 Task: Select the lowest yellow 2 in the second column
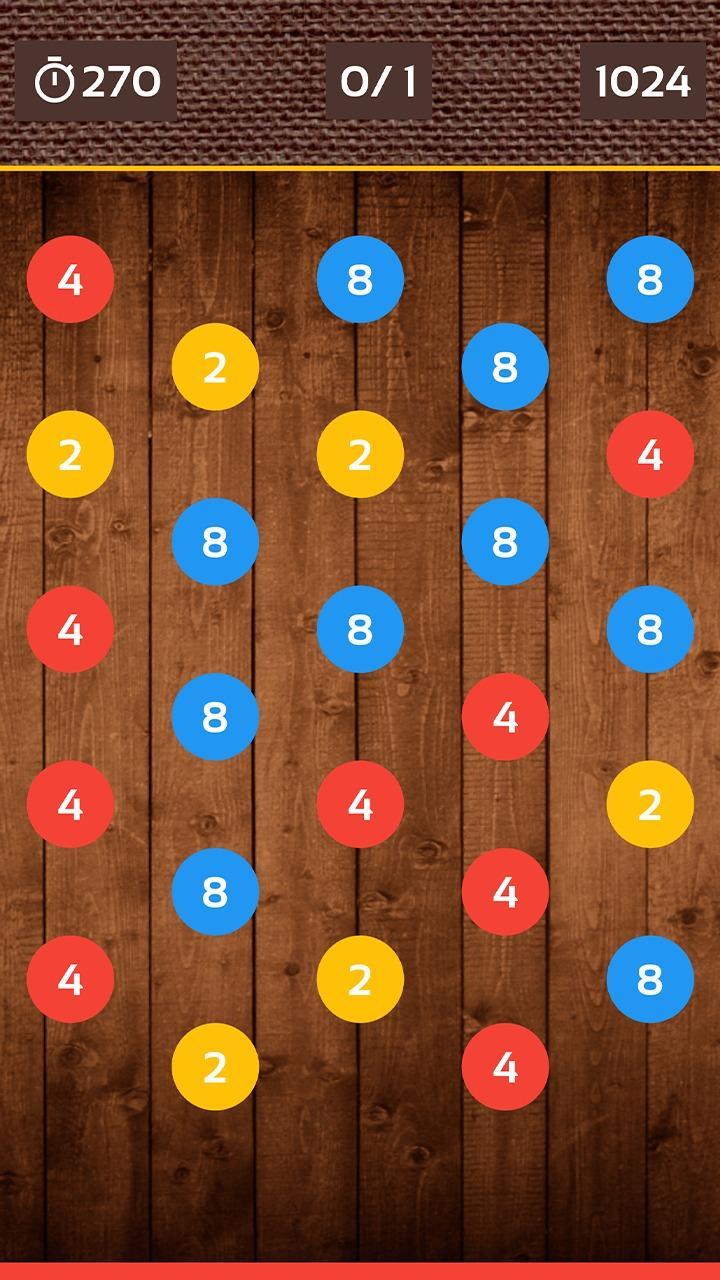click(x=215, y=1066)
